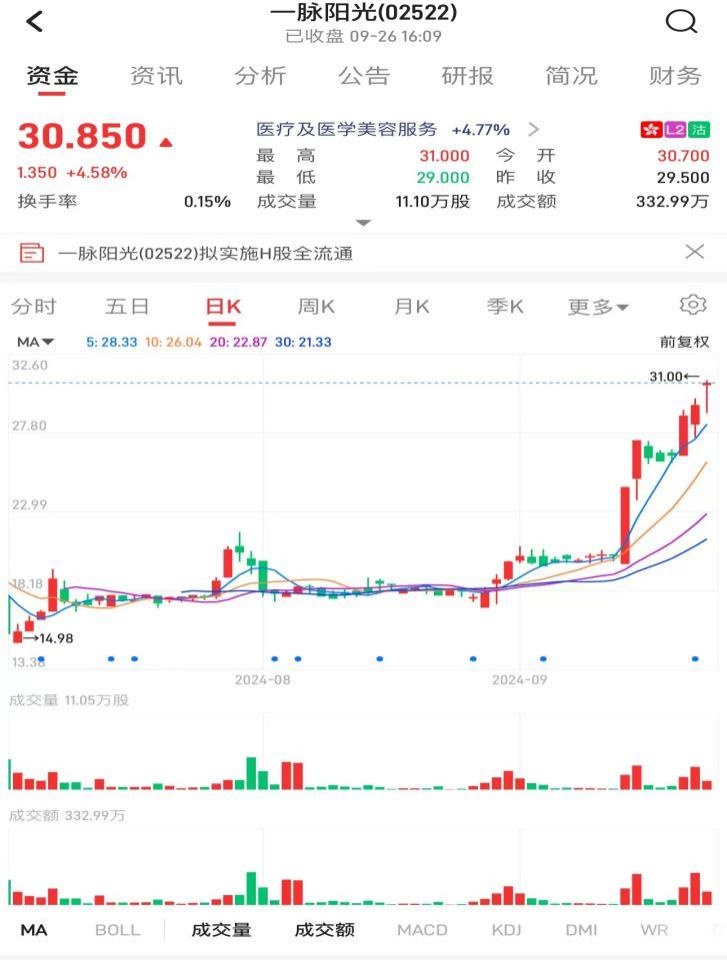Open the 更多 chart period dropdown
The height and width of the screenshot is (960, 727).
pyautogui.click(x=598, y=307)
